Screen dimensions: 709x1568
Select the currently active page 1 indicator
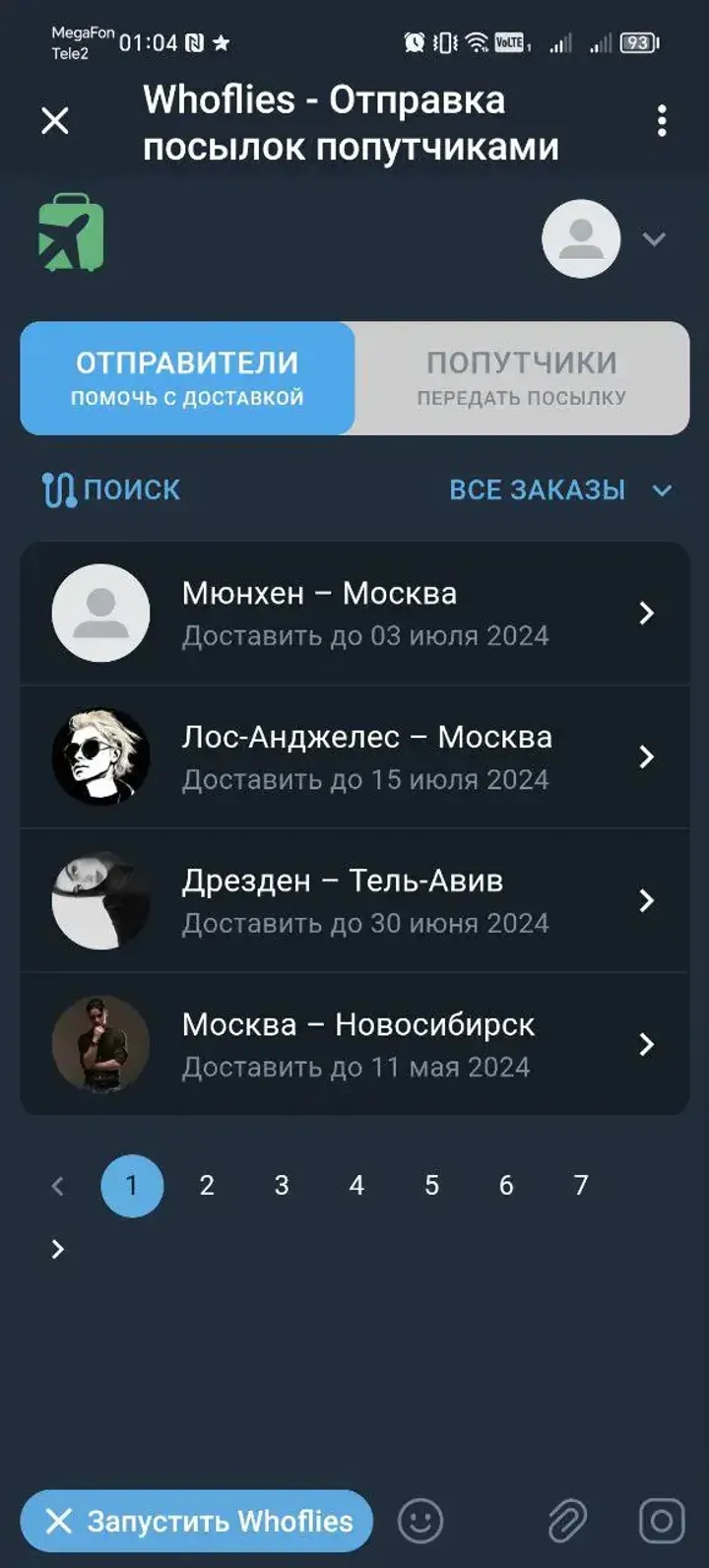[133, 1186]
